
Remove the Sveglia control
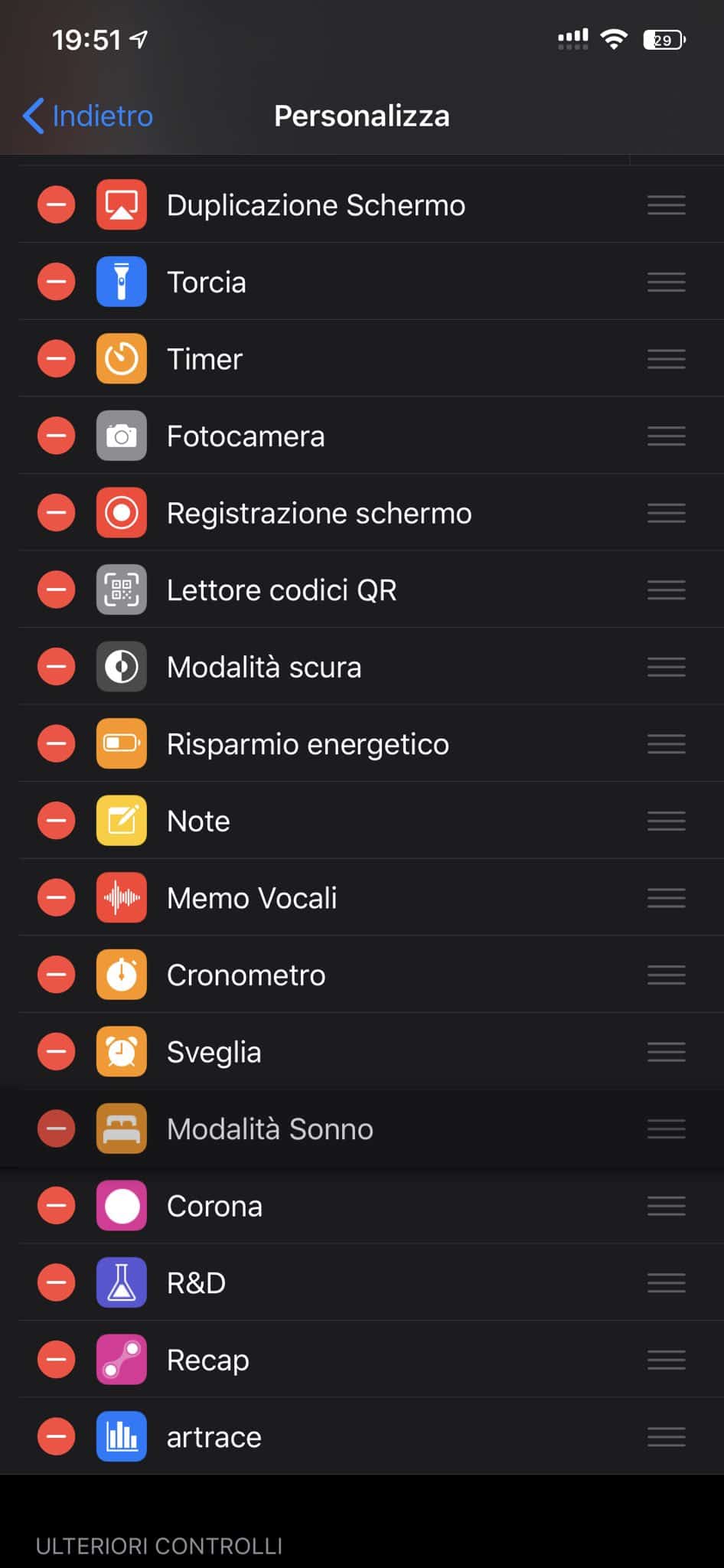coord(57,1051)
